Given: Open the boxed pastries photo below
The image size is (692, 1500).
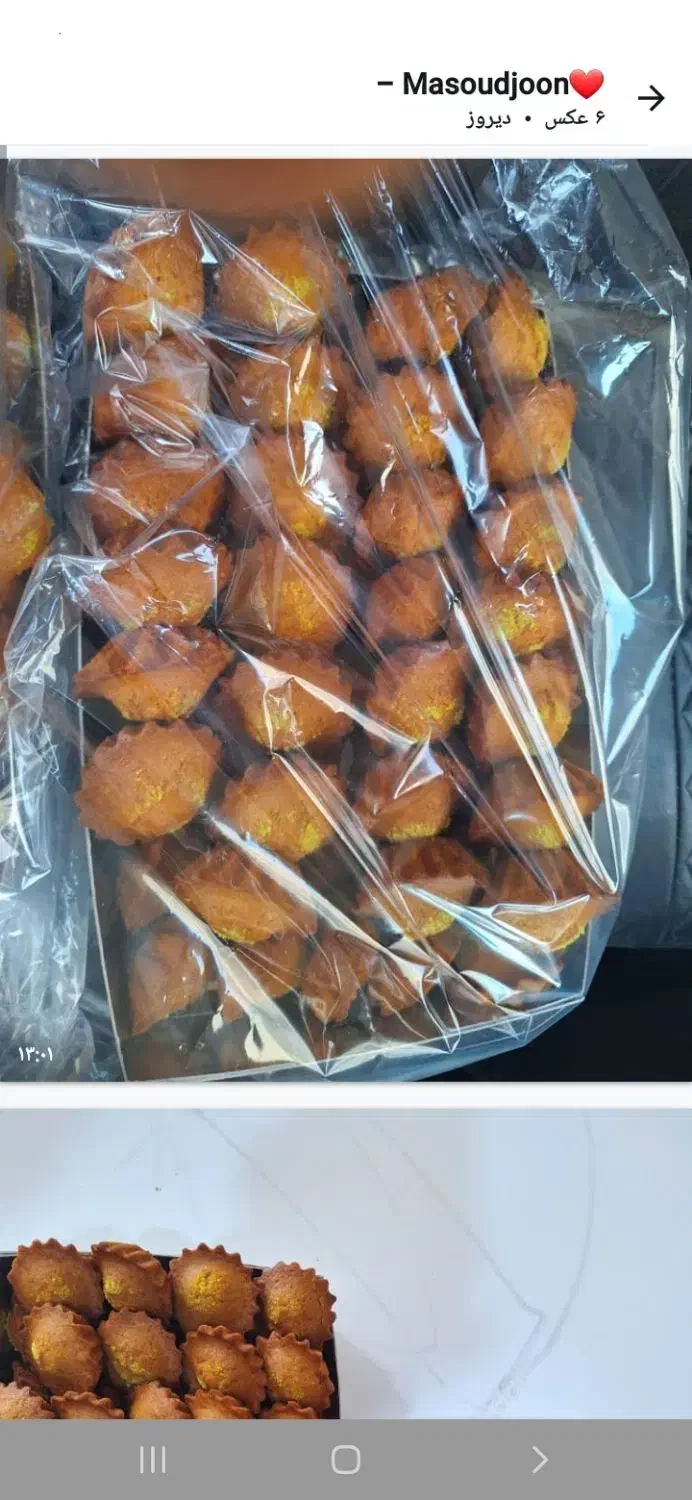Looking at the screenshot, I should coord(346,1265).
